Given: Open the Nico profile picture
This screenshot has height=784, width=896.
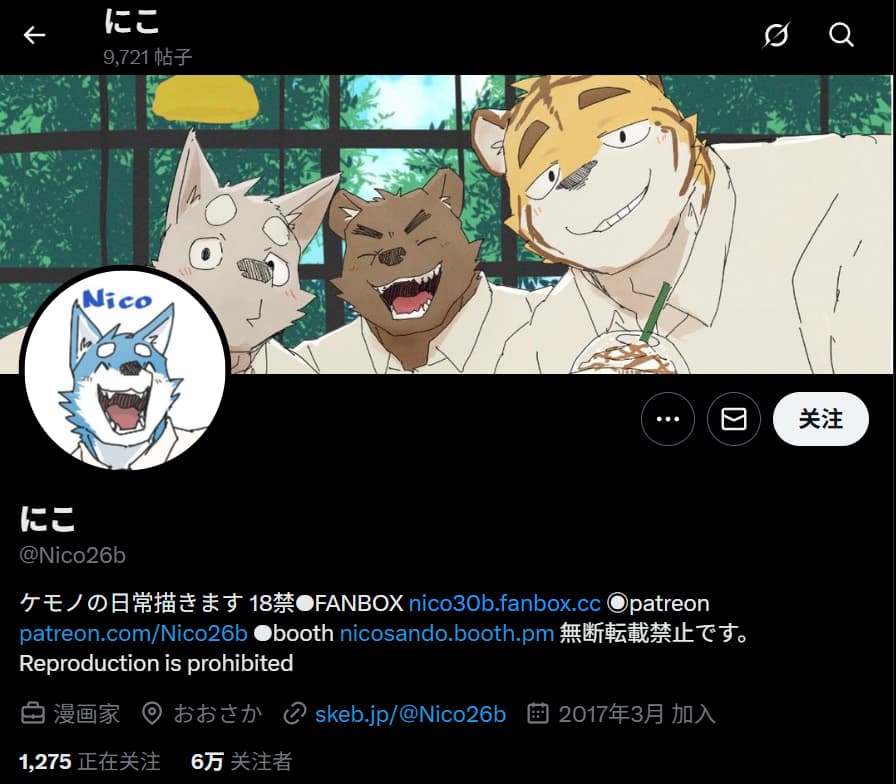Looking at the screenshot, I should [x=125, y=370].
